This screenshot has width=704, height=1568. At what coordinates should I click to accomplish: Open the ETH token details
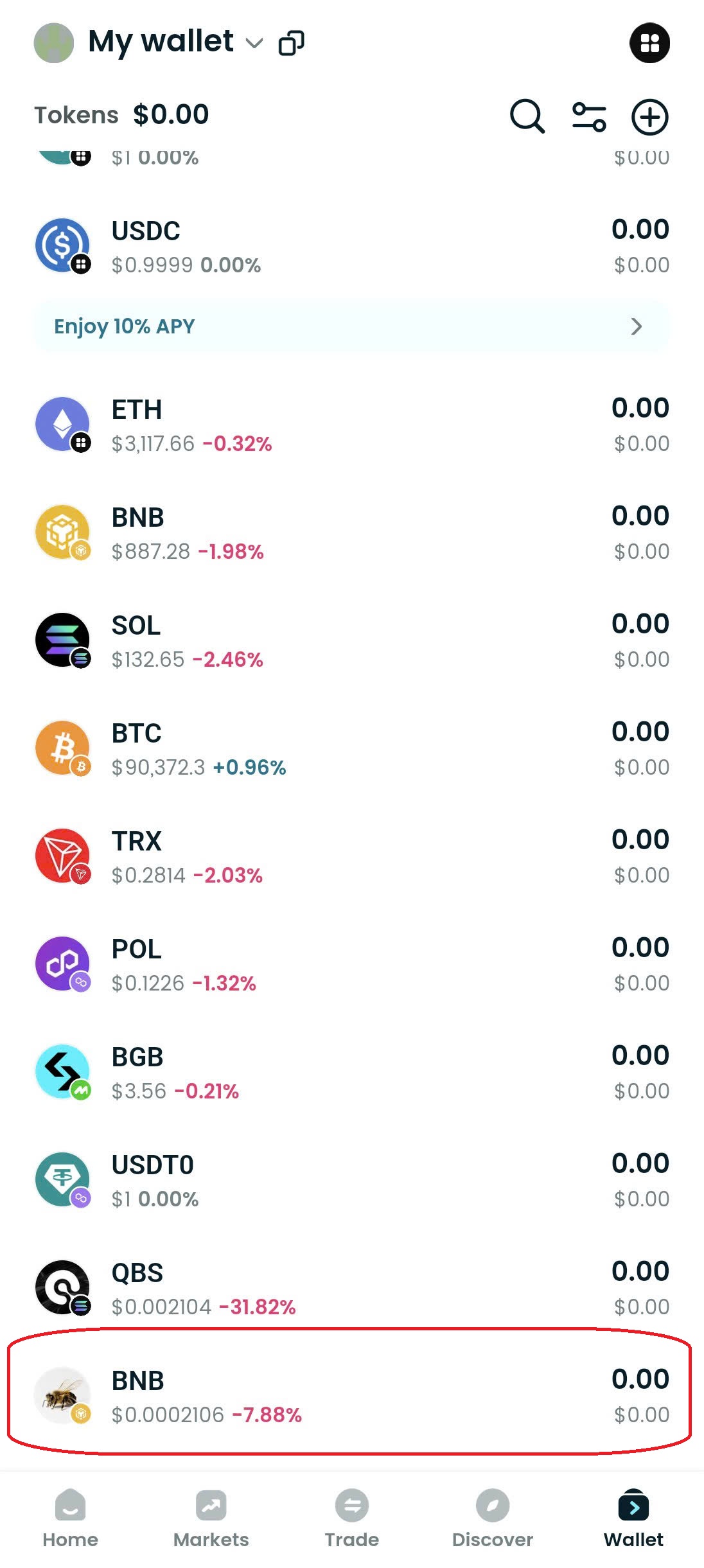coord(352,424)
